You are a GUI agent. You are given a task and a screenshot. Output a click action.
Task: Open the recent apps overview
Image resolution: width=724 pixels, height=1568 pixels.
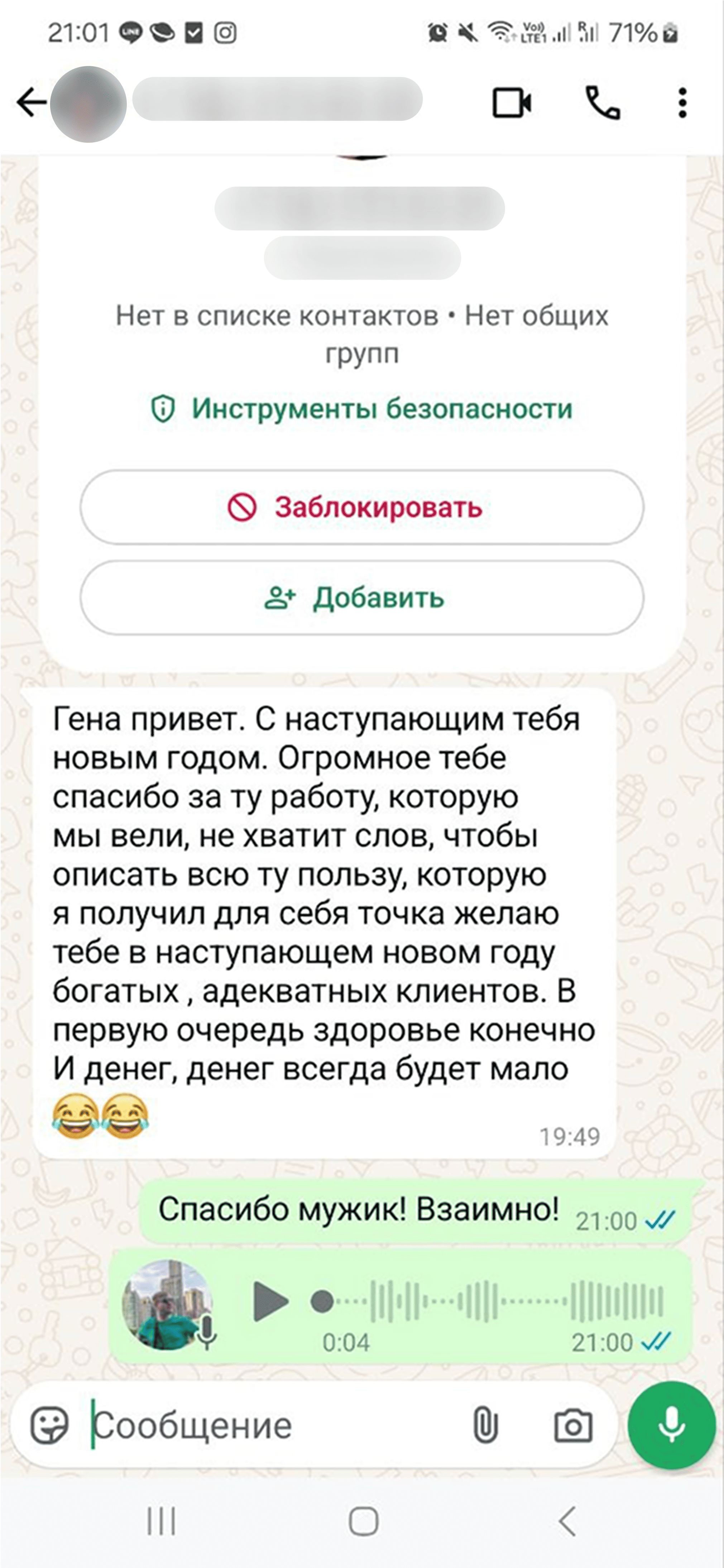click(161, 1521)
